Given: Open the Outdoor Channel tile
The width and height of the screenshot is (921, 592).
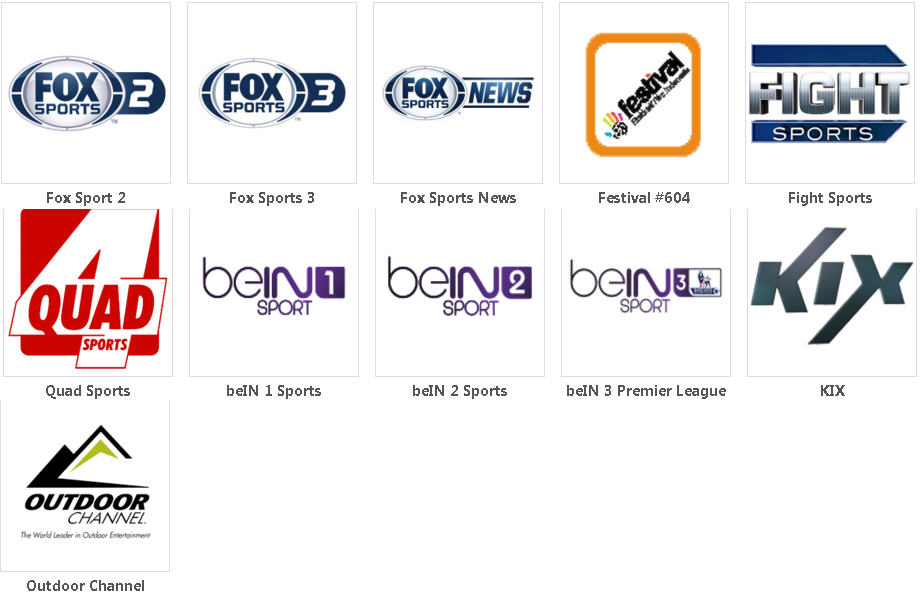Looking at the screenshot, I should tap(86, 486).
